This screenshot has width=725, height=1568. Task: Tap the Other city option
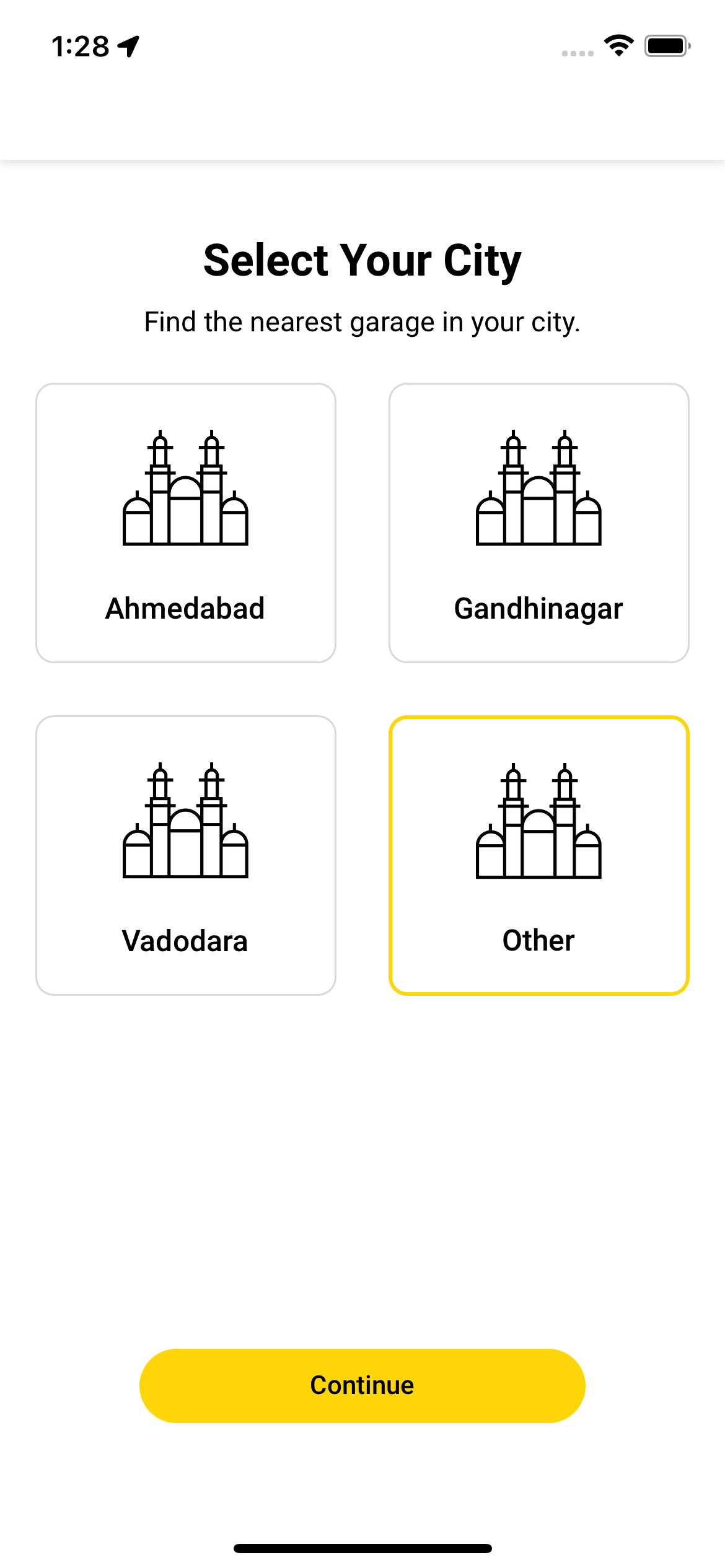[x=539, y=855]
